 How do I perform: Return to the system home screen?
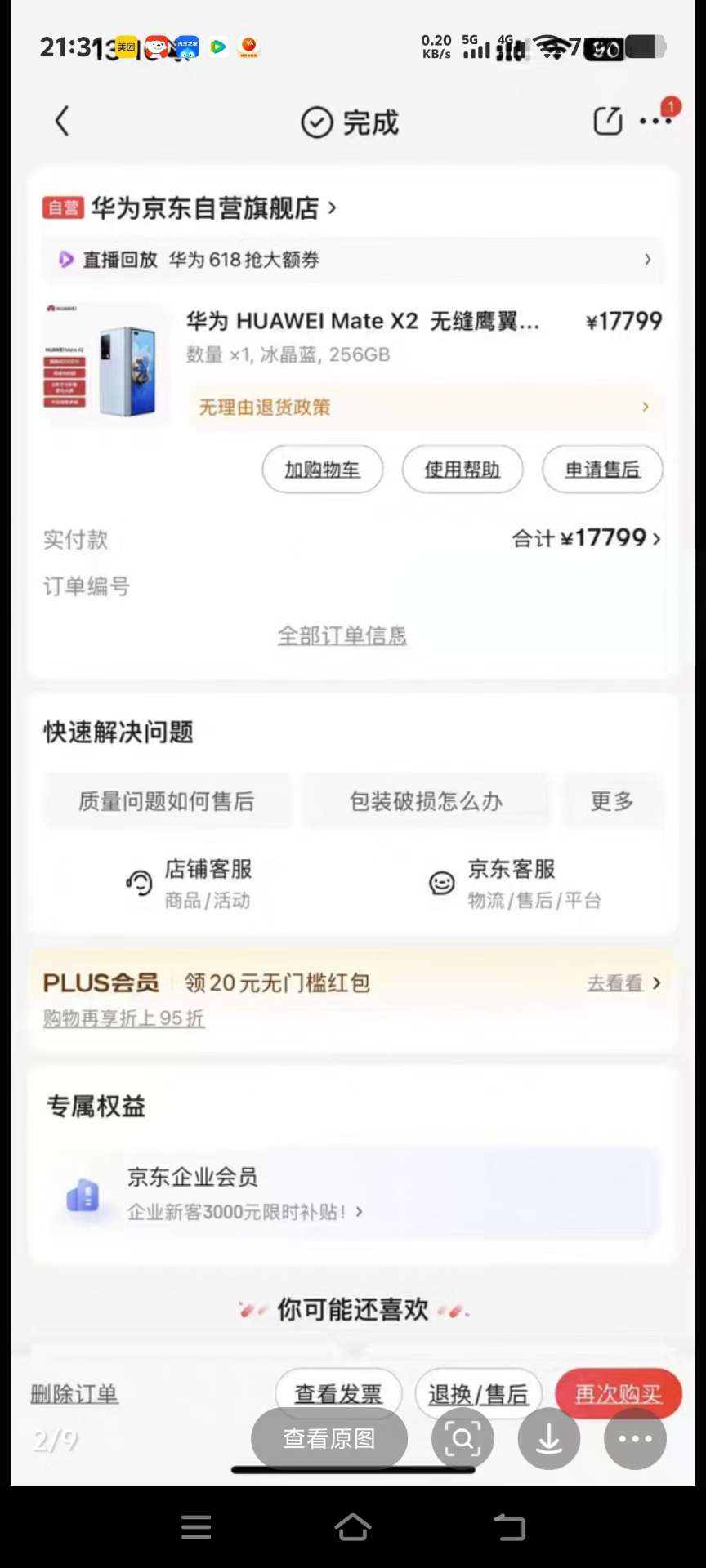point(353,1526)
